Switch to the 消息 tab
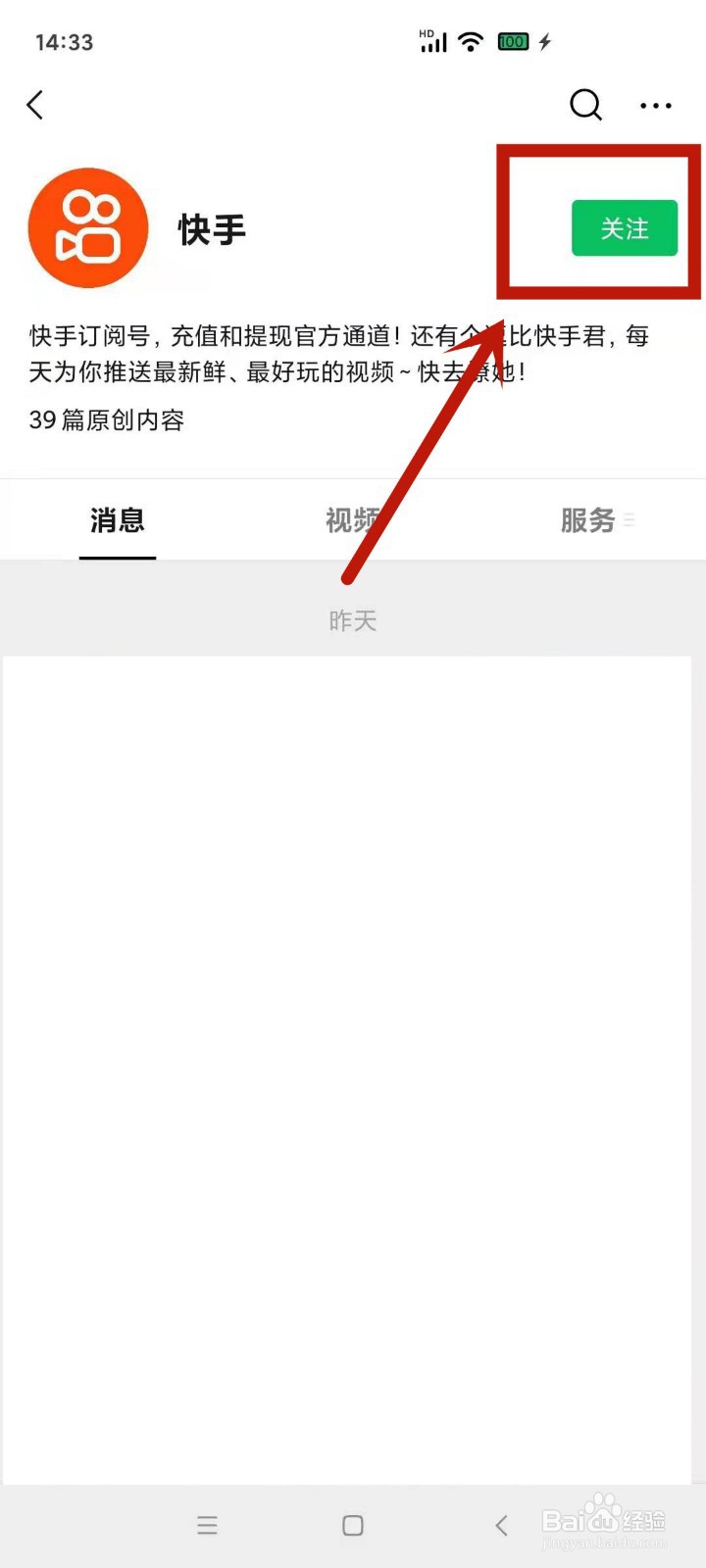The image size is (706, 1568). click(118, 520)
